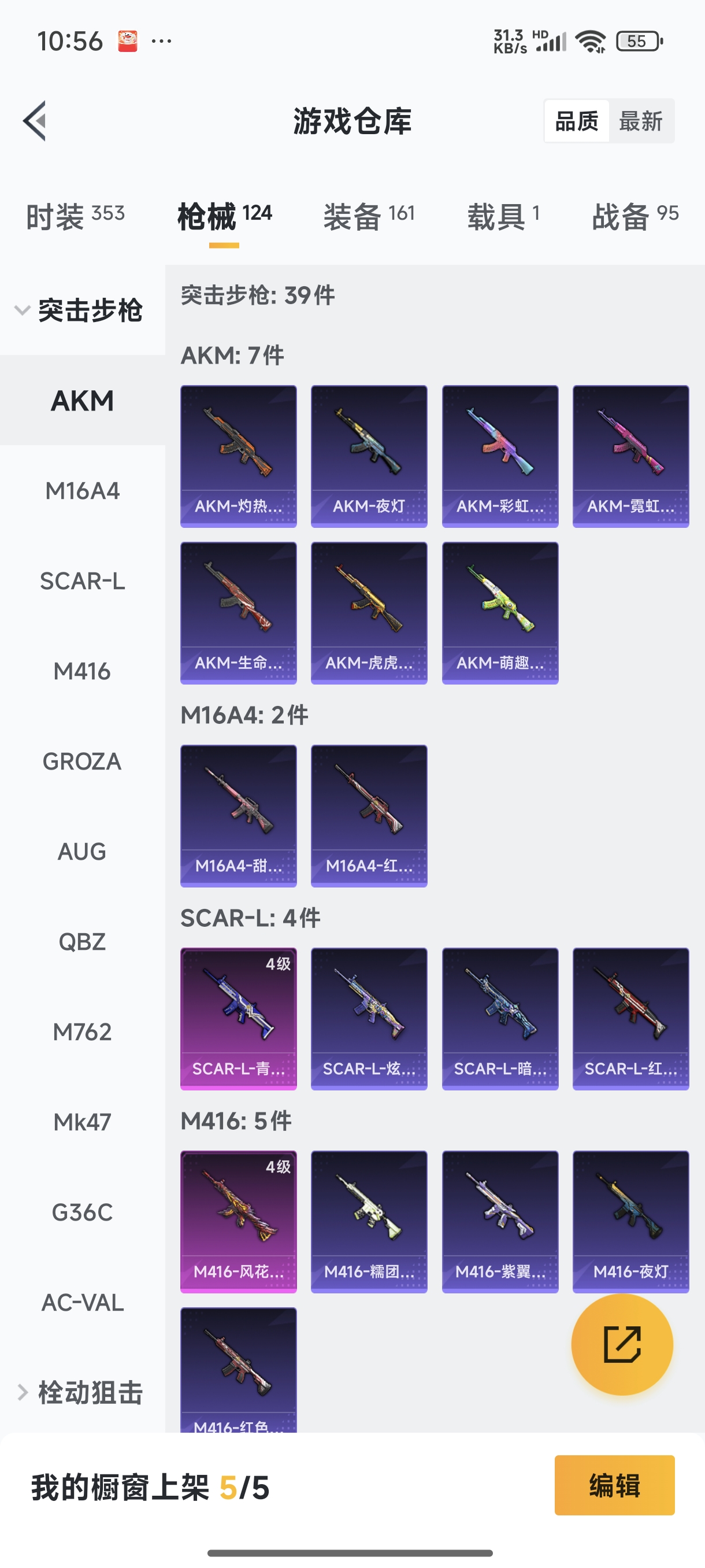Viewport: 705px width, 1568px height.
Task: View the 4级 SCAR-L-青 skin
Action: click(239, 1018)
